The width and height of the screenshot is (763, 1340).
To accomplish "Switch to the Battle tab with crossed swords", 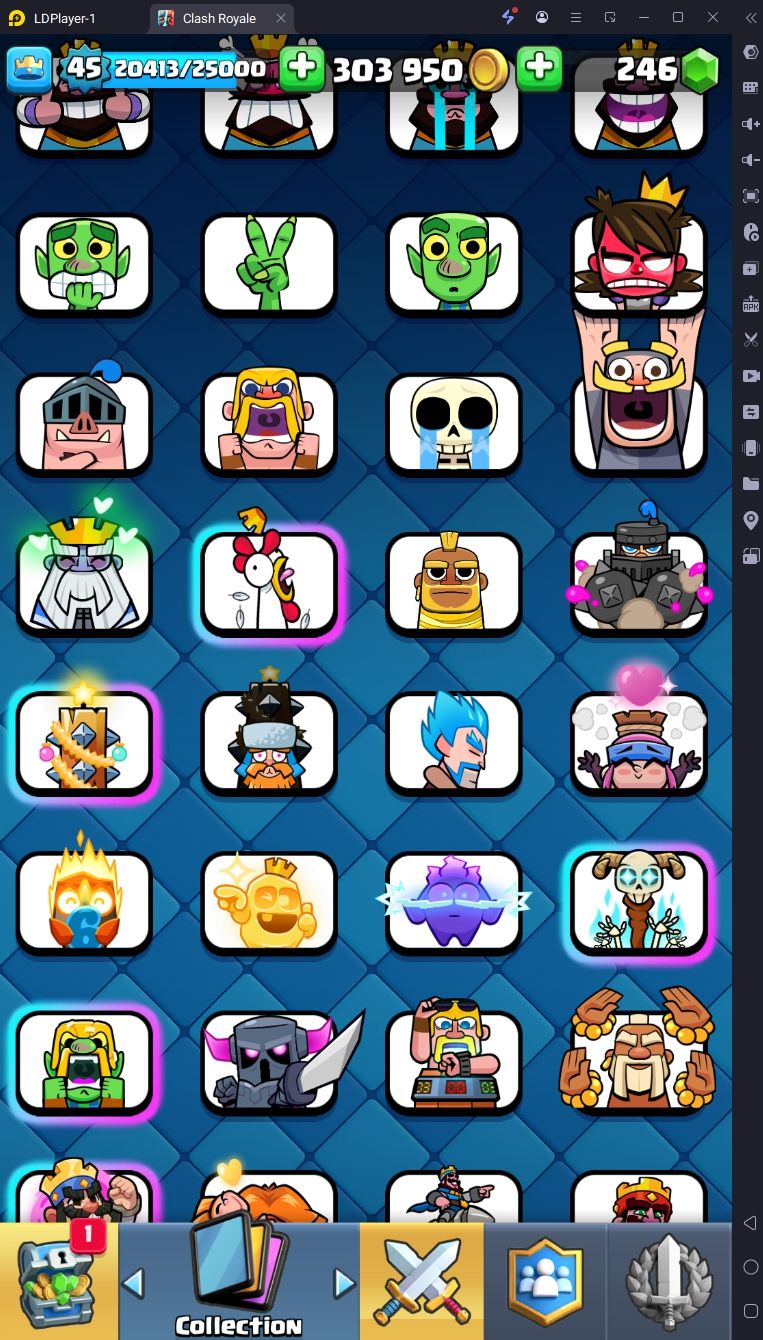I will [x=421, y=1281].
